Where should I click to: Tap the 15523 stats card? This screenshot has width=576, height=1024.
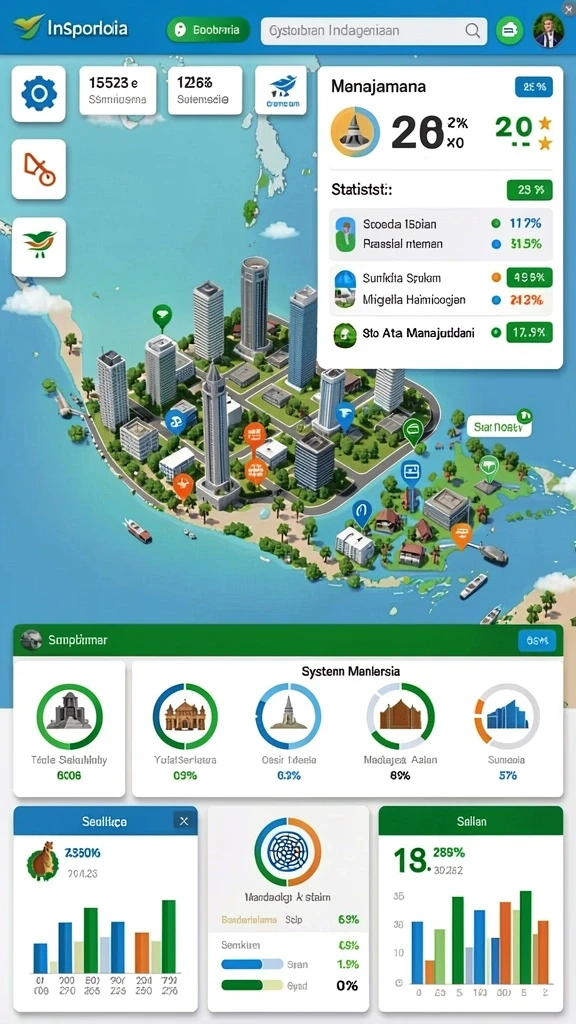(118, 91)
